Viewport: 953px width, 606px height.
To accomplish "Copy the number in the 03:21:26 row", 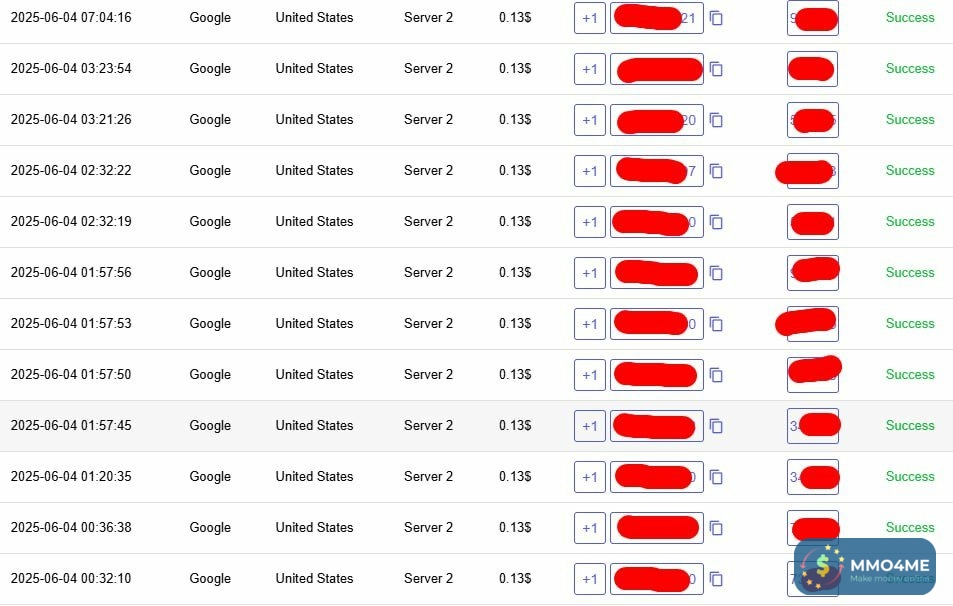I will click(716, 120).
